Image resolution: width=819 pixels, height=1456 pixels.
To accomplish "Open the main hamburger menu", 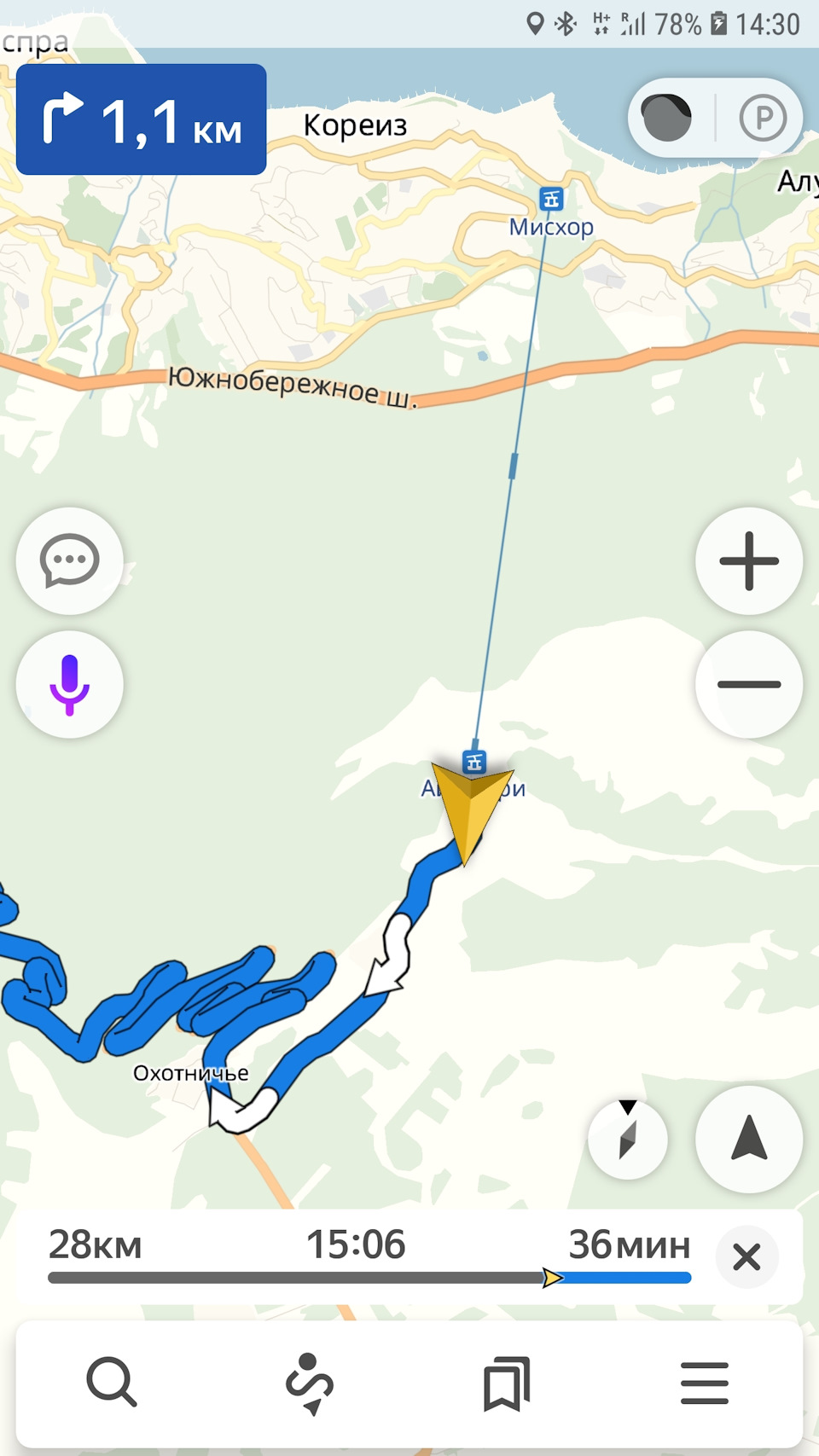I will click(705, 1382).
